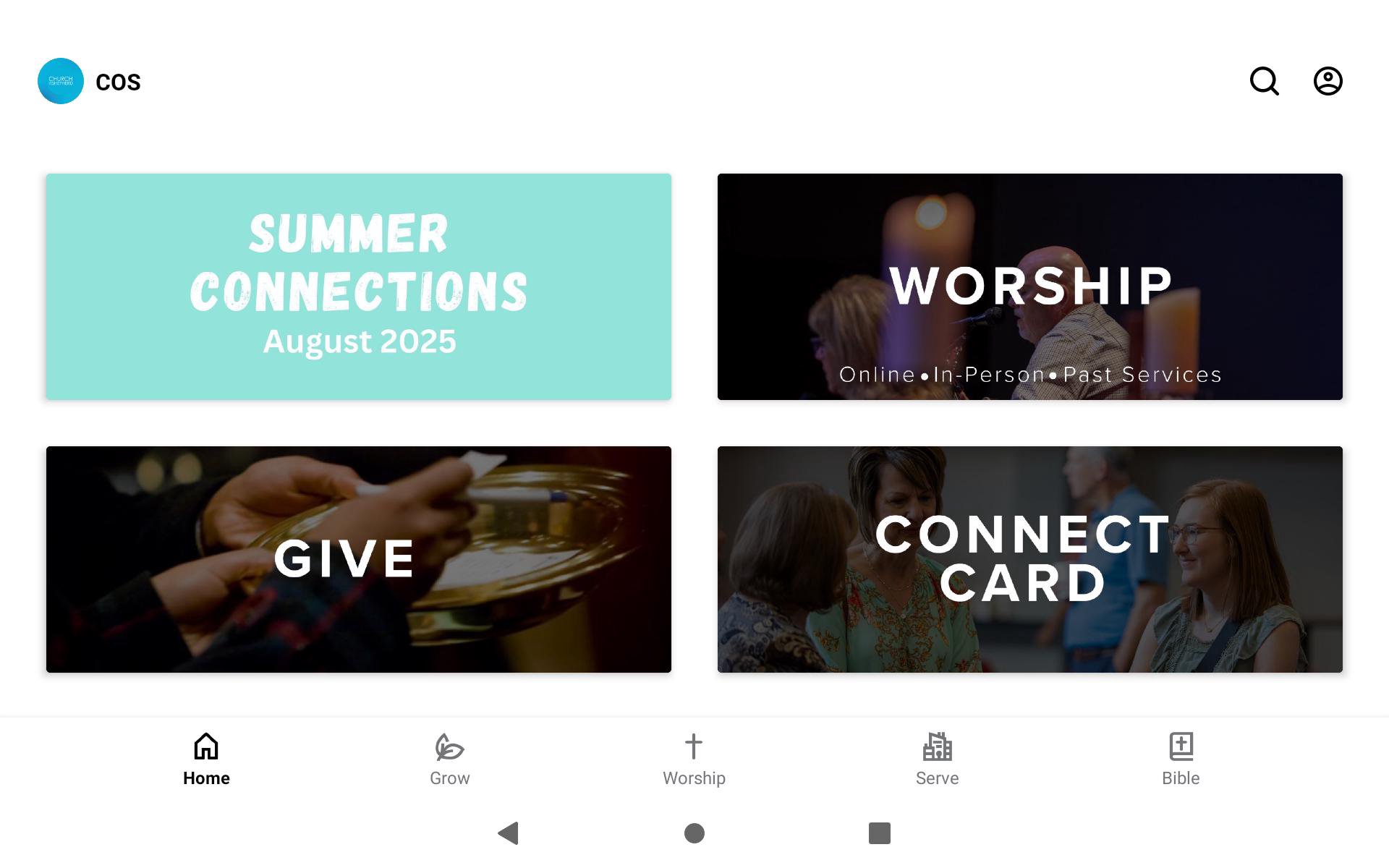The image size is (1389, 868).
Task: Open the Connect Card tile
Action: pos(1029,559)
